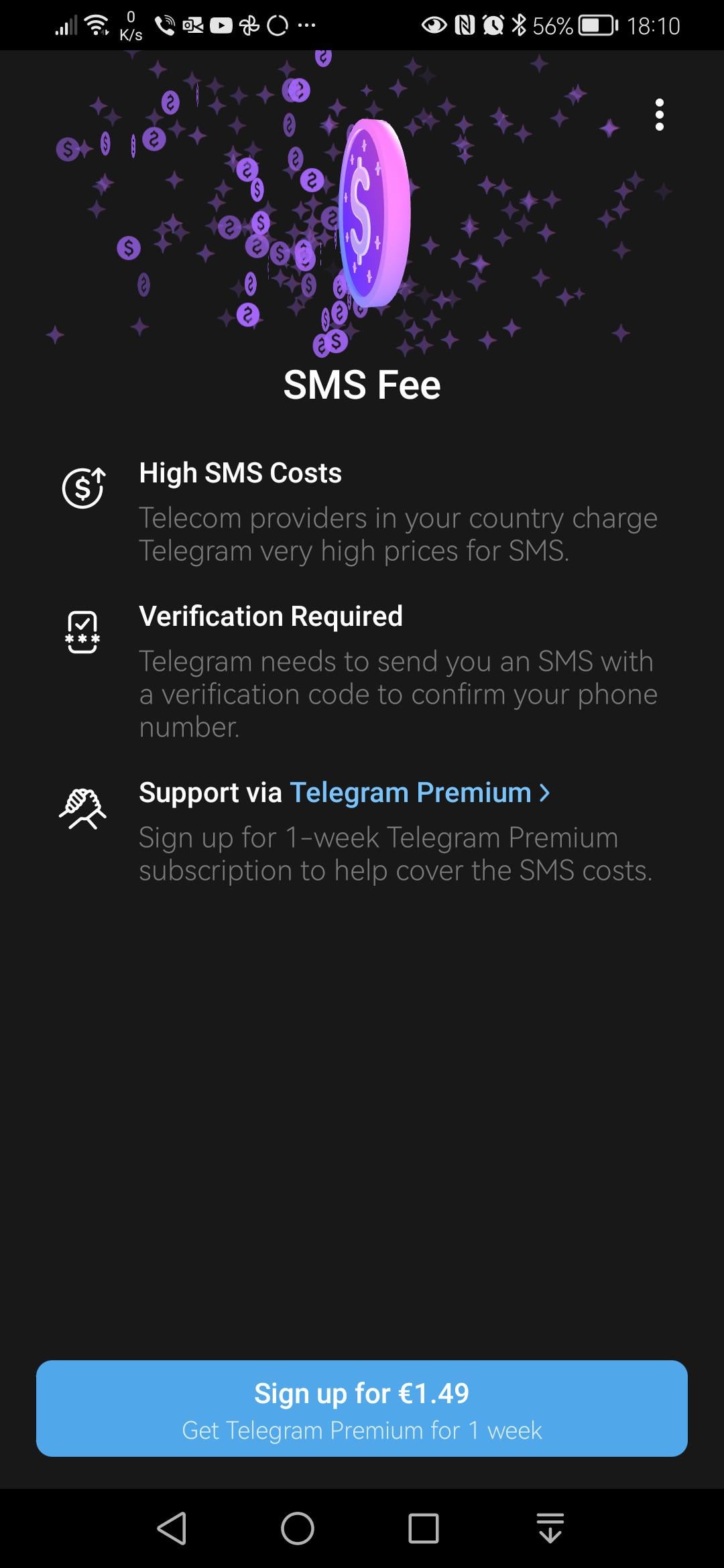Screen dimensions: 724x1568
Task: Open the Telegram Premium link
Action: pos(419,793)
